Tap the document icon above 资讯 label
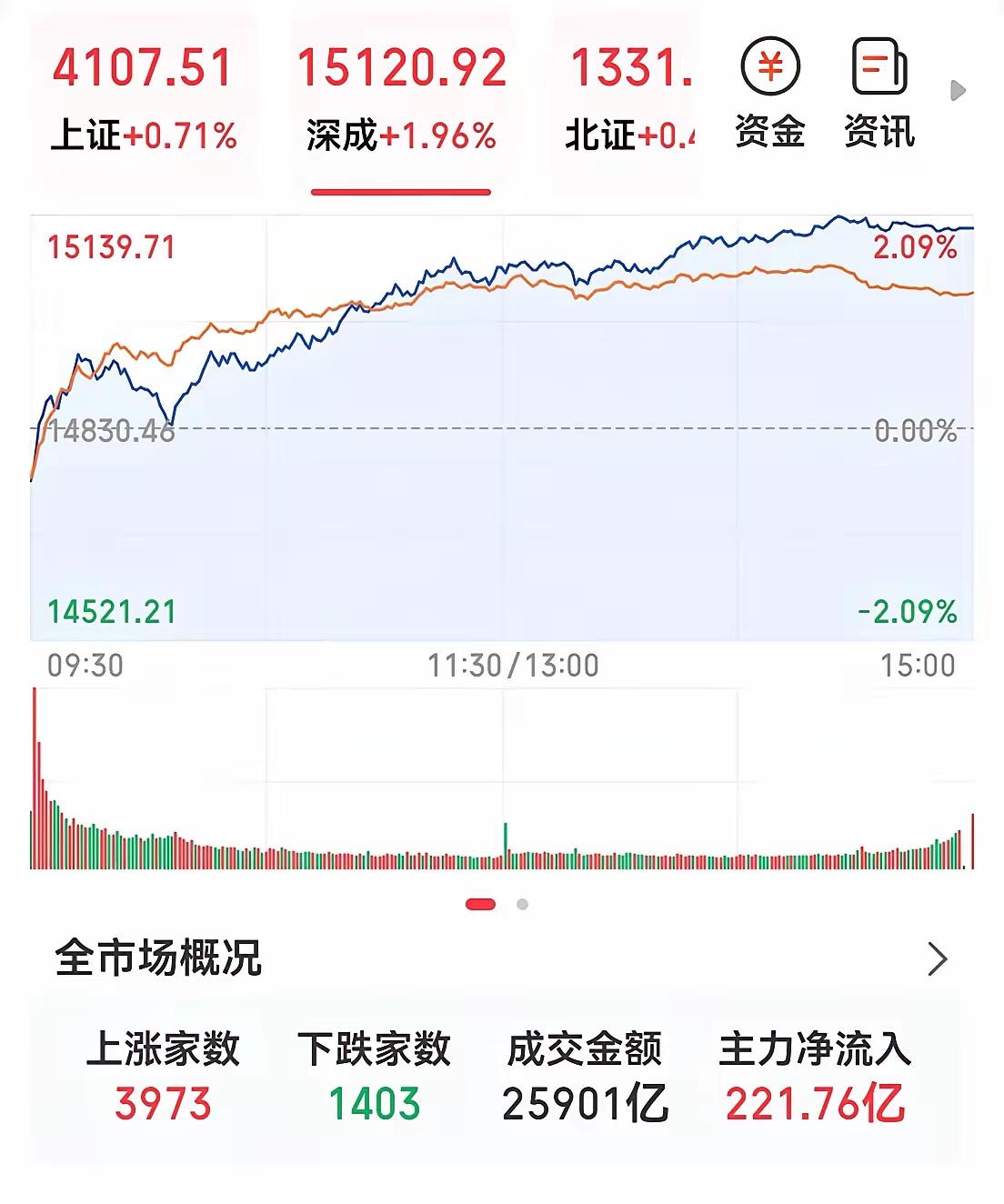This screenshot has height=1204, width=1004. click(x=878, y=64)
